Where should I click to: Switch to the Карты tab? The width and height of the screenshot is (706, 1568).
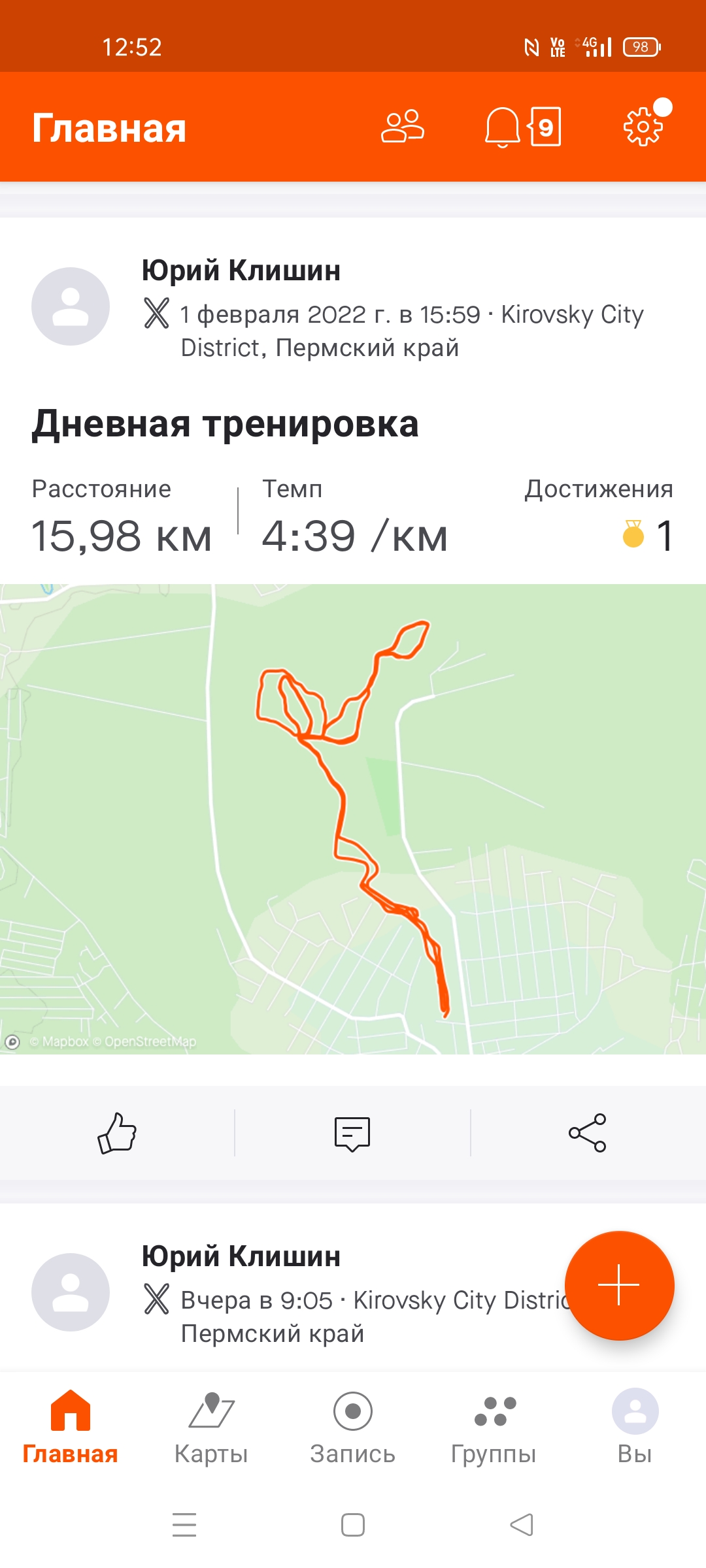[211, 1428]
